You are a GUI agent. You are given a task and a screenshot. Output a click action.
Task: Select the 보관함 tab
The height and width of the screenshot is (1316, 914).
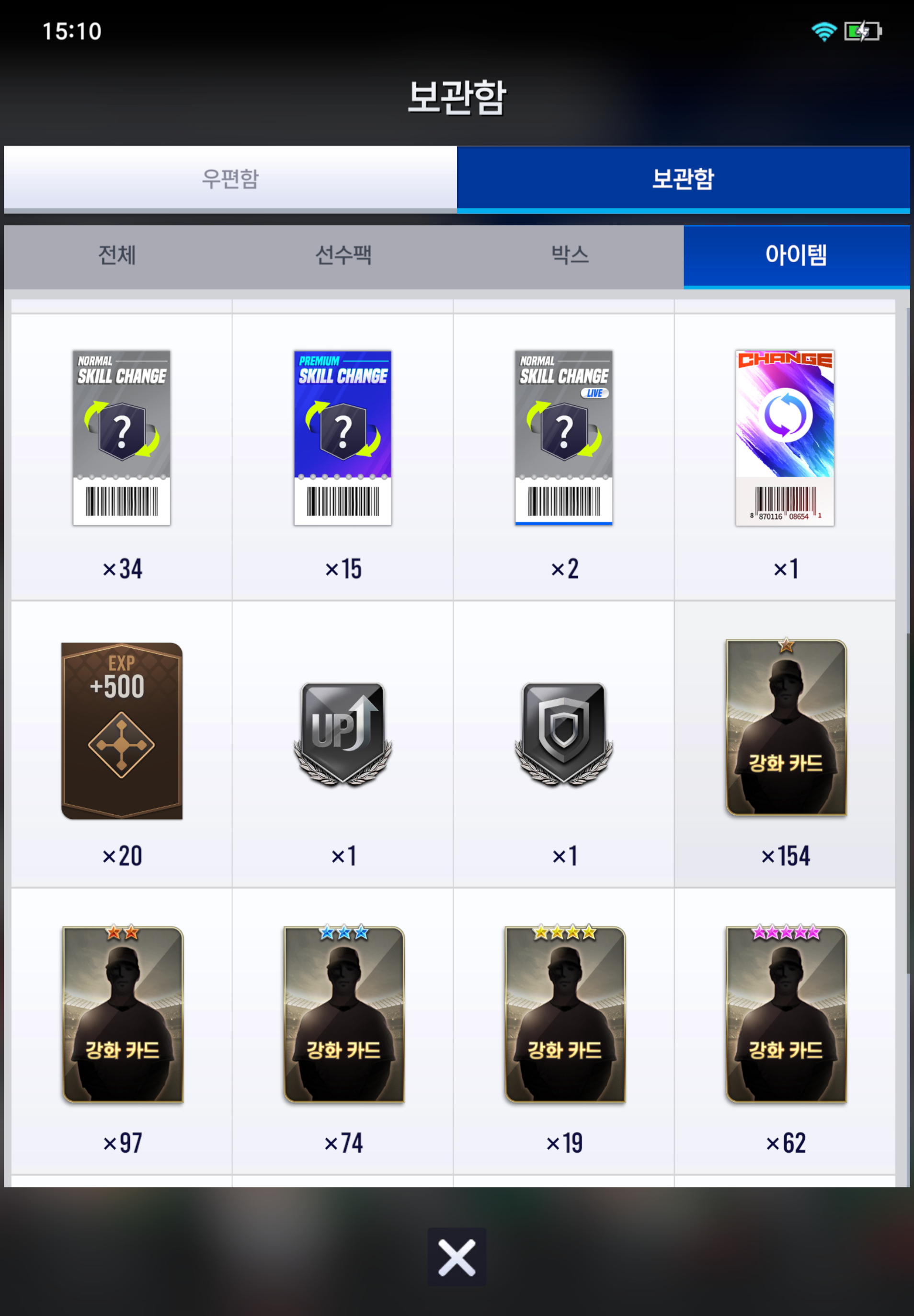click(683, 179)
